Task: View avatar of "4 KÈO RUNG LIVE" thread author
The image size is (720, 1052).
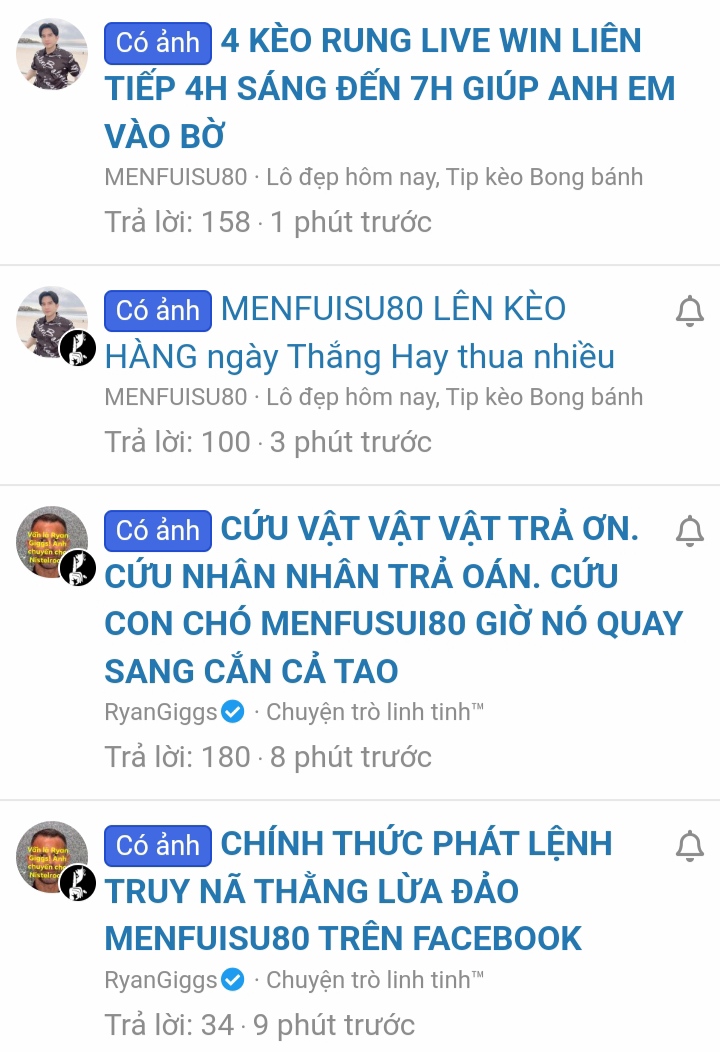Action: (52, 54)
